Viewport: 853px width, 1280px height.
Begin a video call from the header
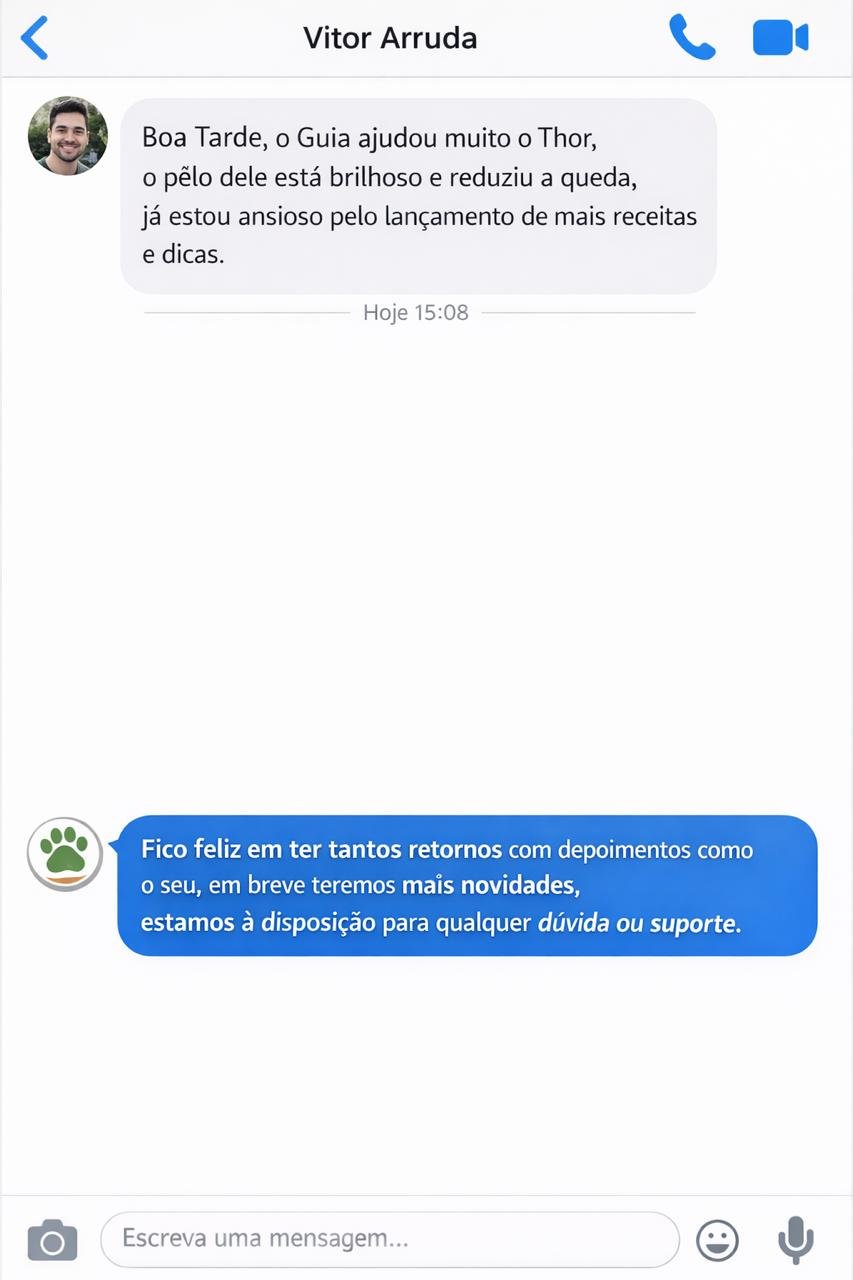pos(780,37)
